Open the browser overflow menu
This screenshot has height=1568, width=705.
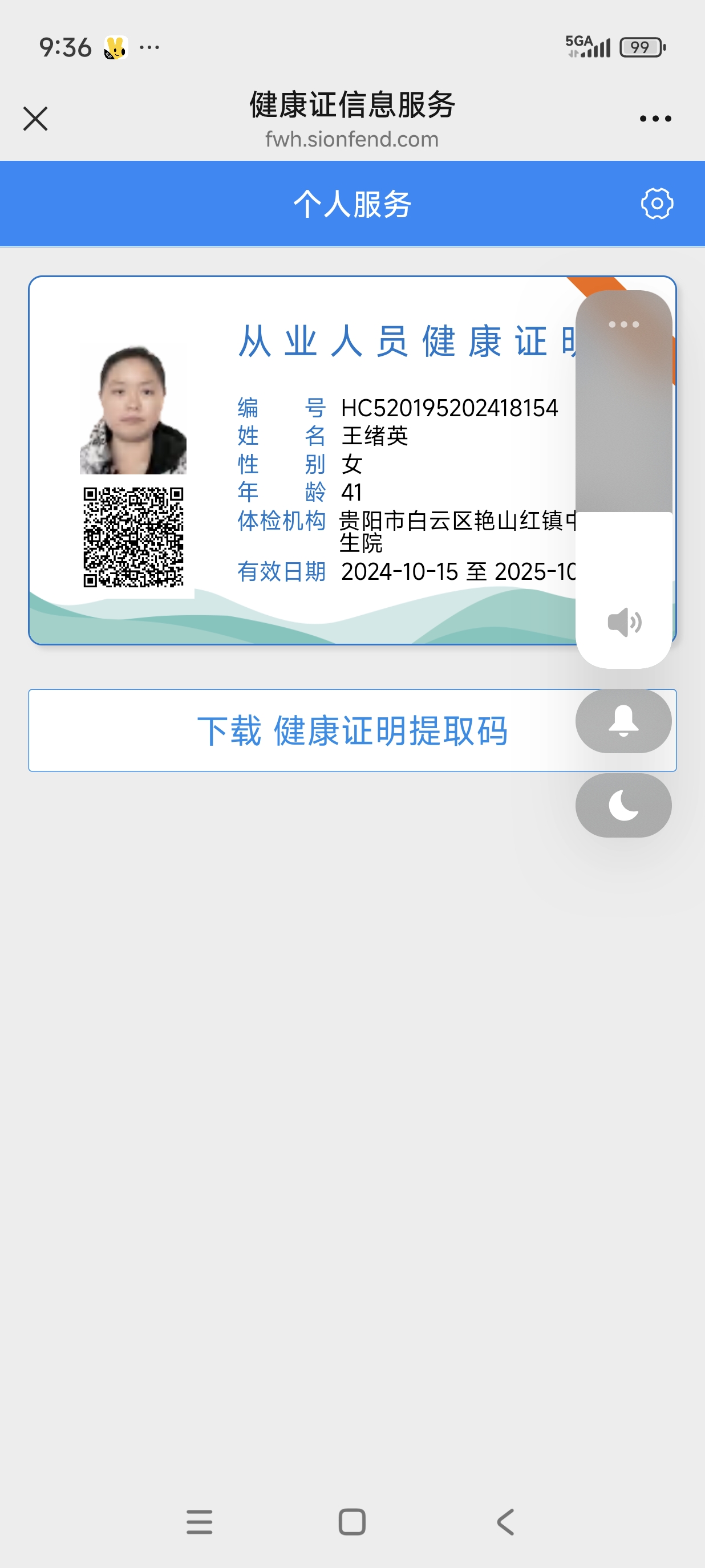click(655, 119)
